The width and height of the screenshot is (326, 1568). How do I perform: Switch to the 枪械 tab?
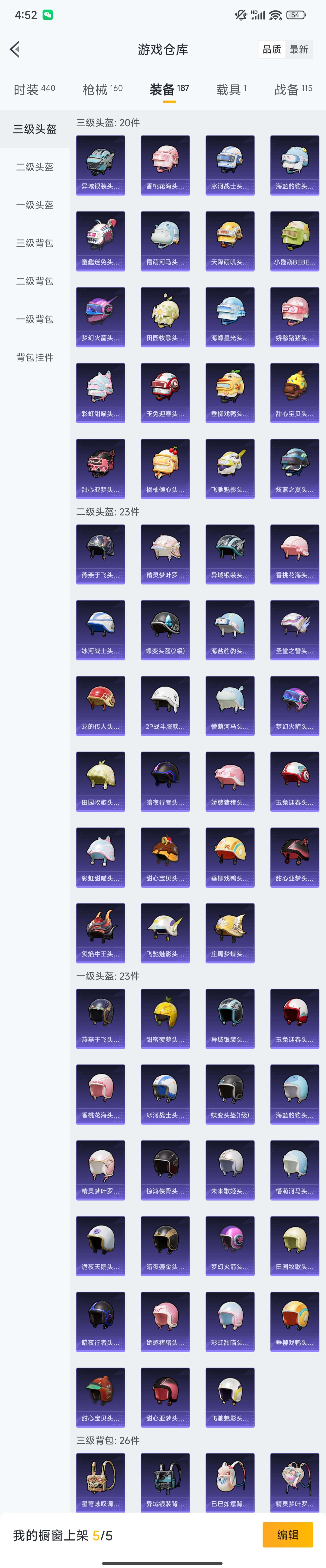tap(102, 89)
